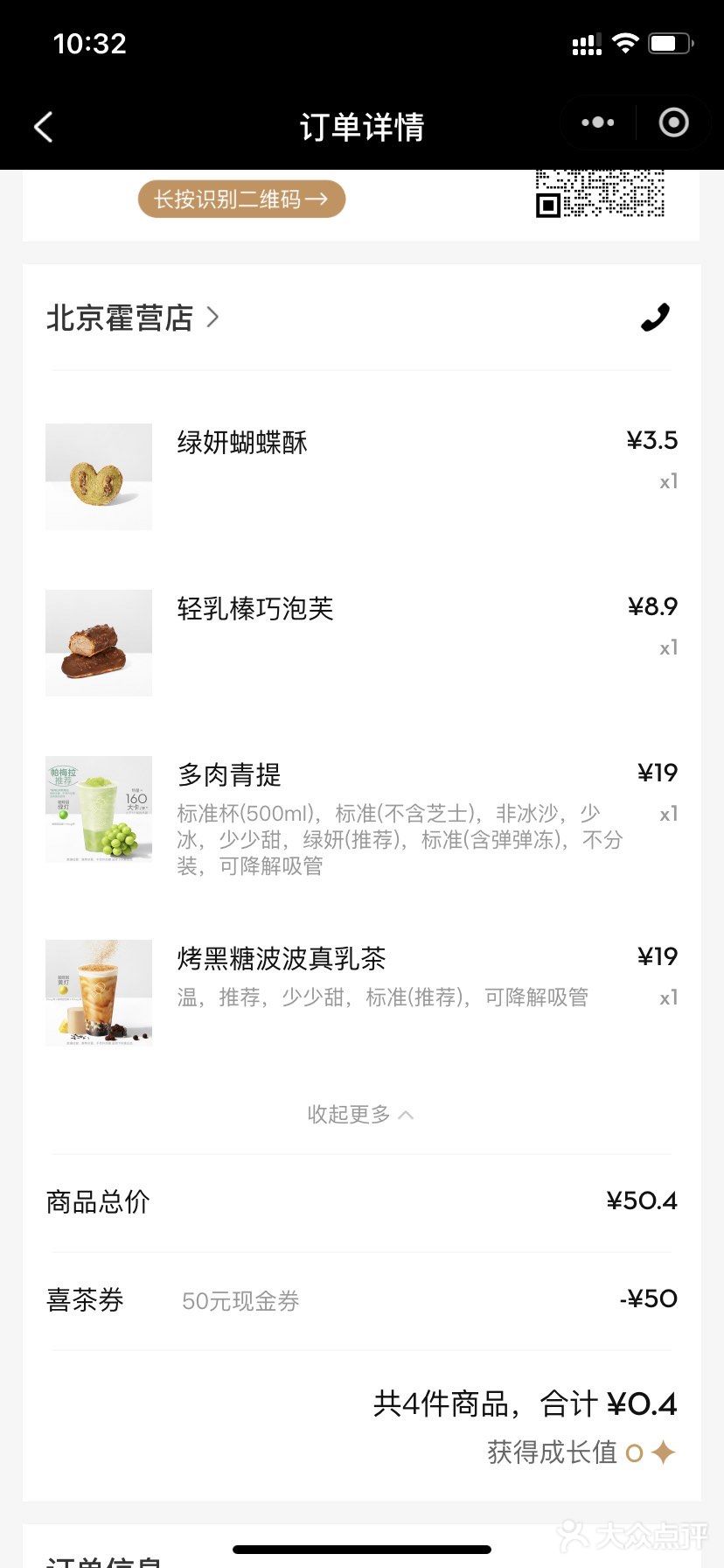
Task: View the 轻乳榛巧泡芙 product thumbnail
Action: (98, 642)
